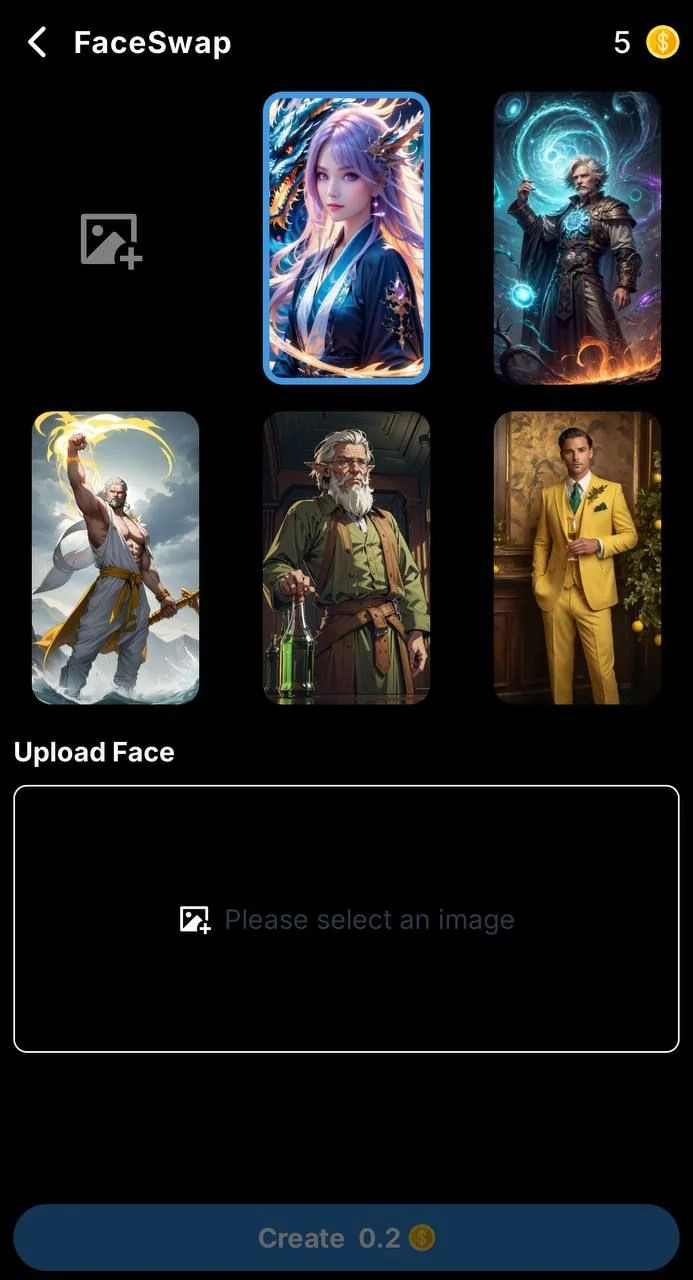693x1280 pixels.
Task: Choose the wizard with glowing orb template
Action: tap(577, 238)
